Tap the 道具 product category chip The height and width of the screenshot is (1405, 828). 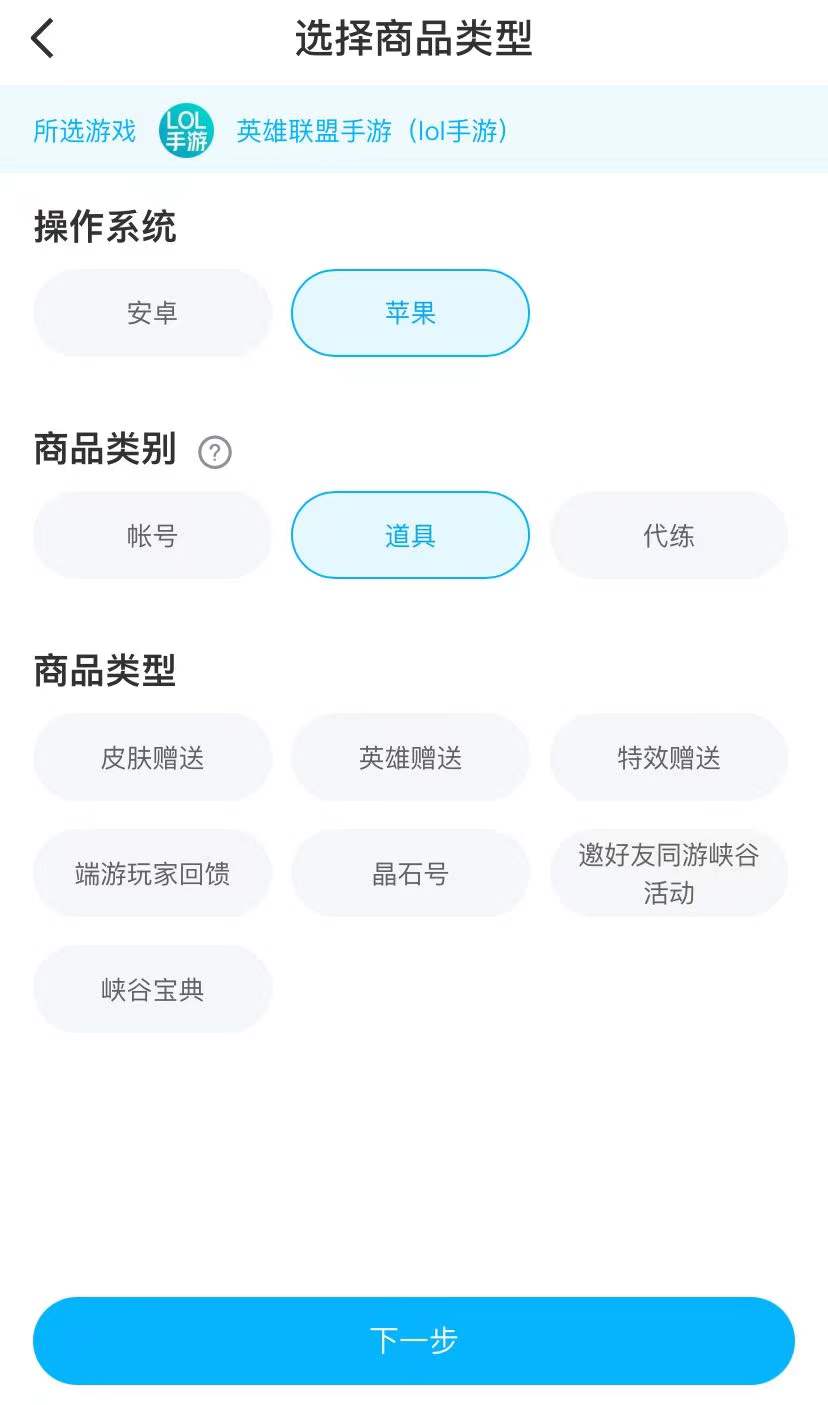click(410, 536)
